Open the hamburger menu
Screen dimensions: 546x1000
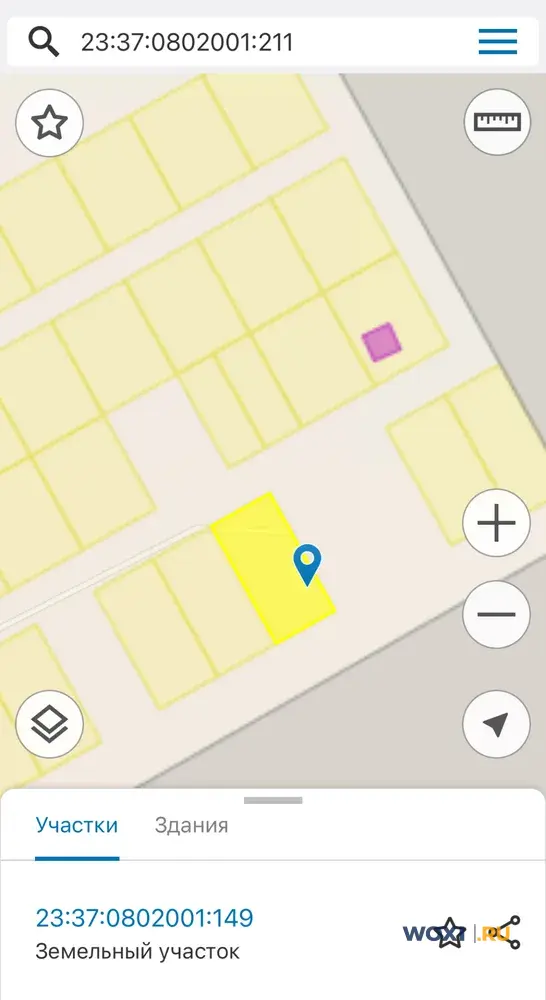(x=498, y=42)
